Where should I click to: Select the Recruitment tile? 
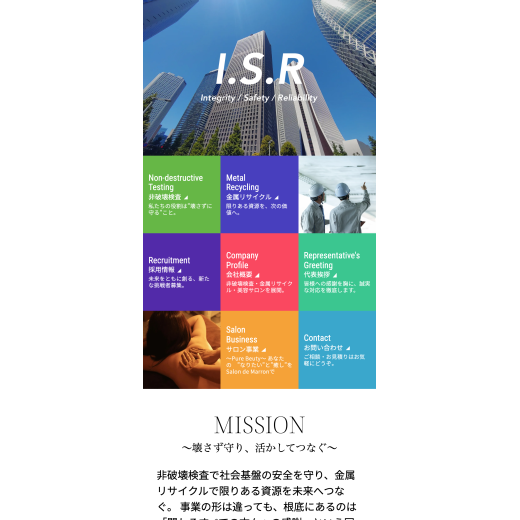[x=182, y=272]
